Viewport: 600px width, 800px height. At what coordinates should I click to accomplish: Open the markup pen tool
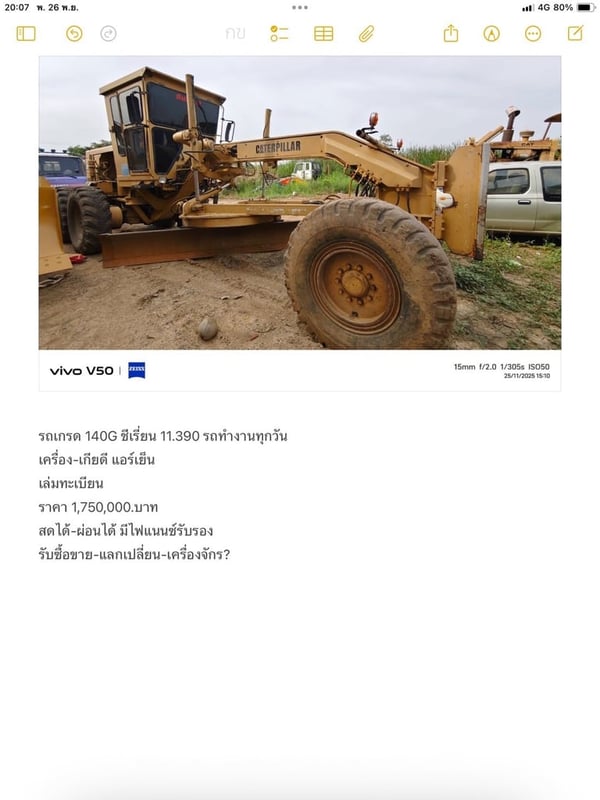coord(491,33)
